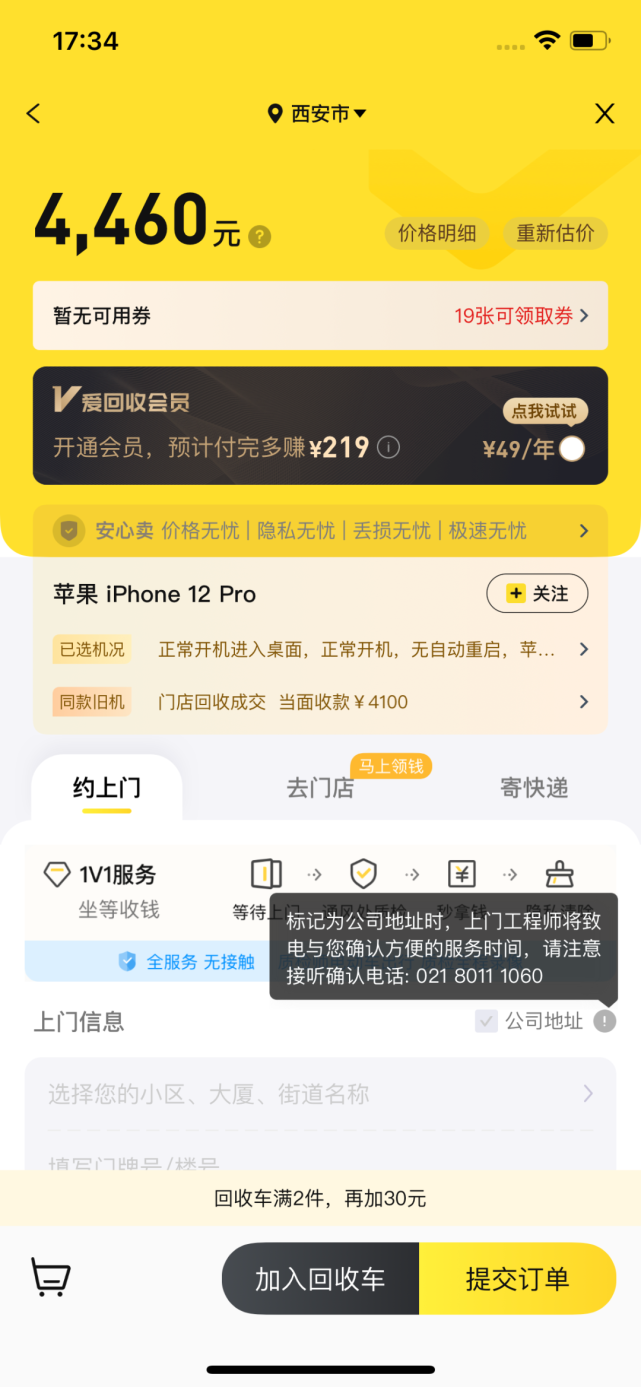Tap 加入回收车 to add to cart
Screen dimensions: 641x1387
point(320,1278)
